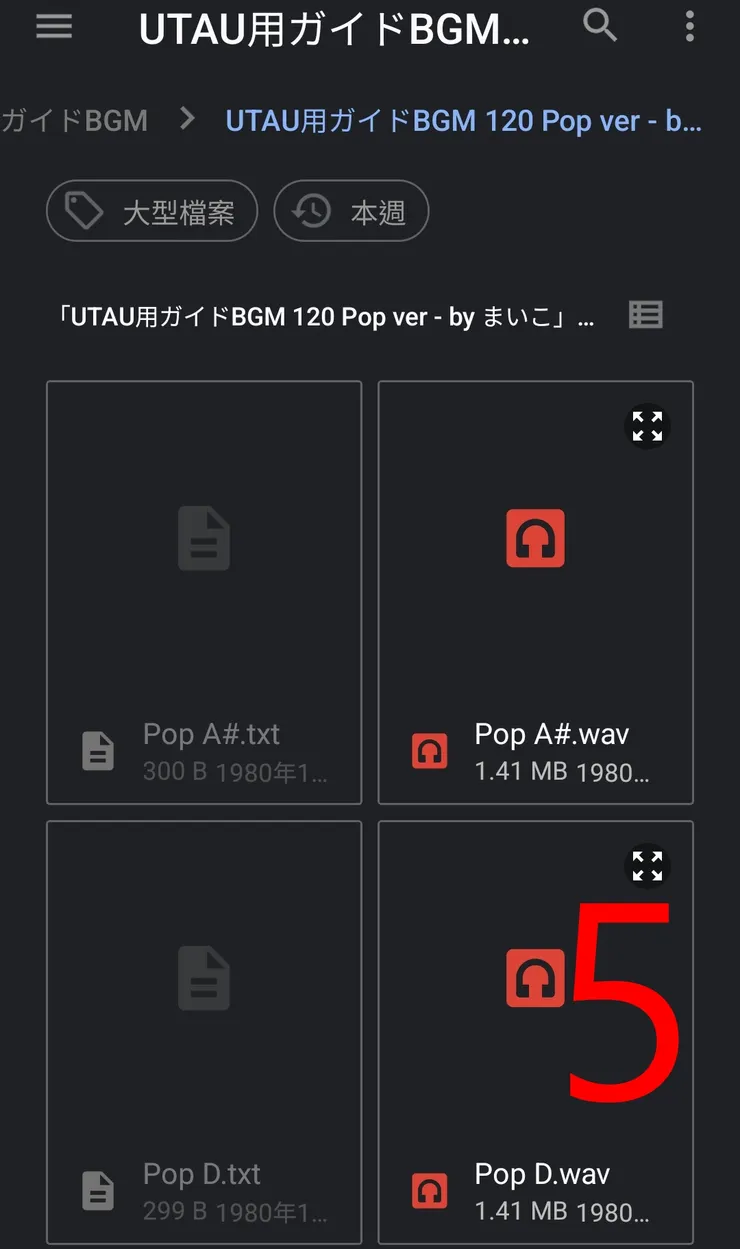Select the document icon on Pop D.txt tile
Image resolution: width=740 pixels, height=1249 pixels.
203,978
